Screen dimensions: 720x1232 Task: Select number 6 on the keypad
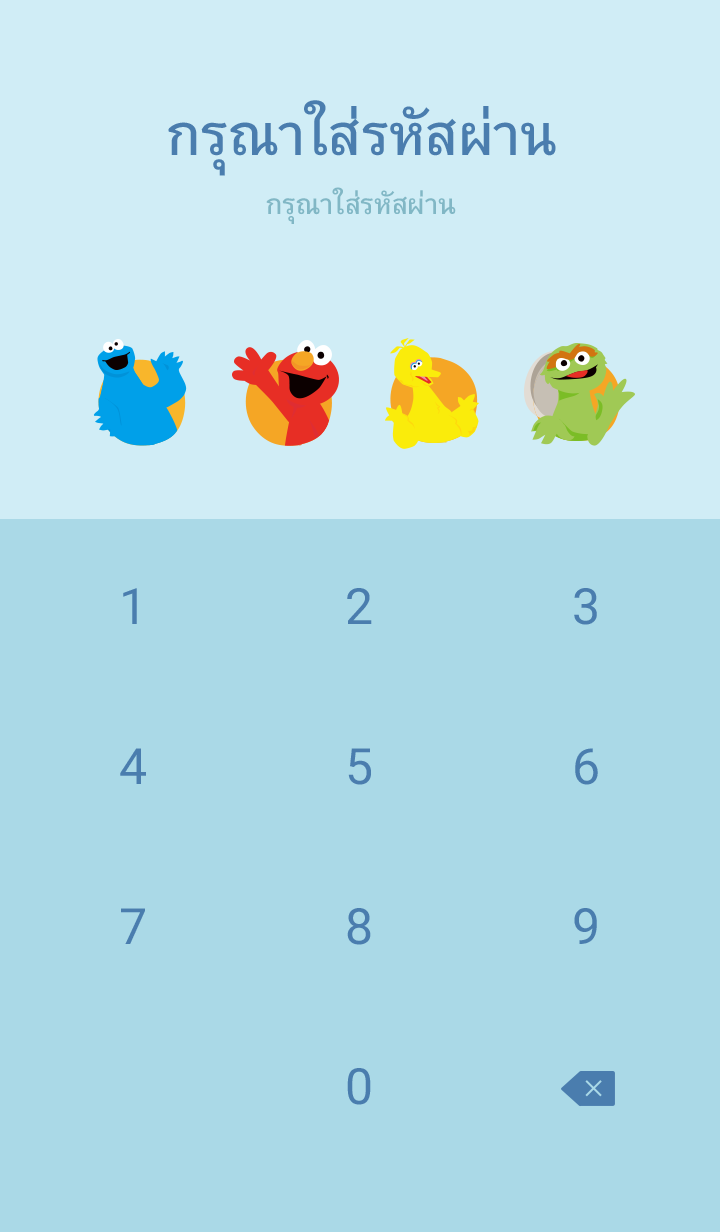[585, 767]
